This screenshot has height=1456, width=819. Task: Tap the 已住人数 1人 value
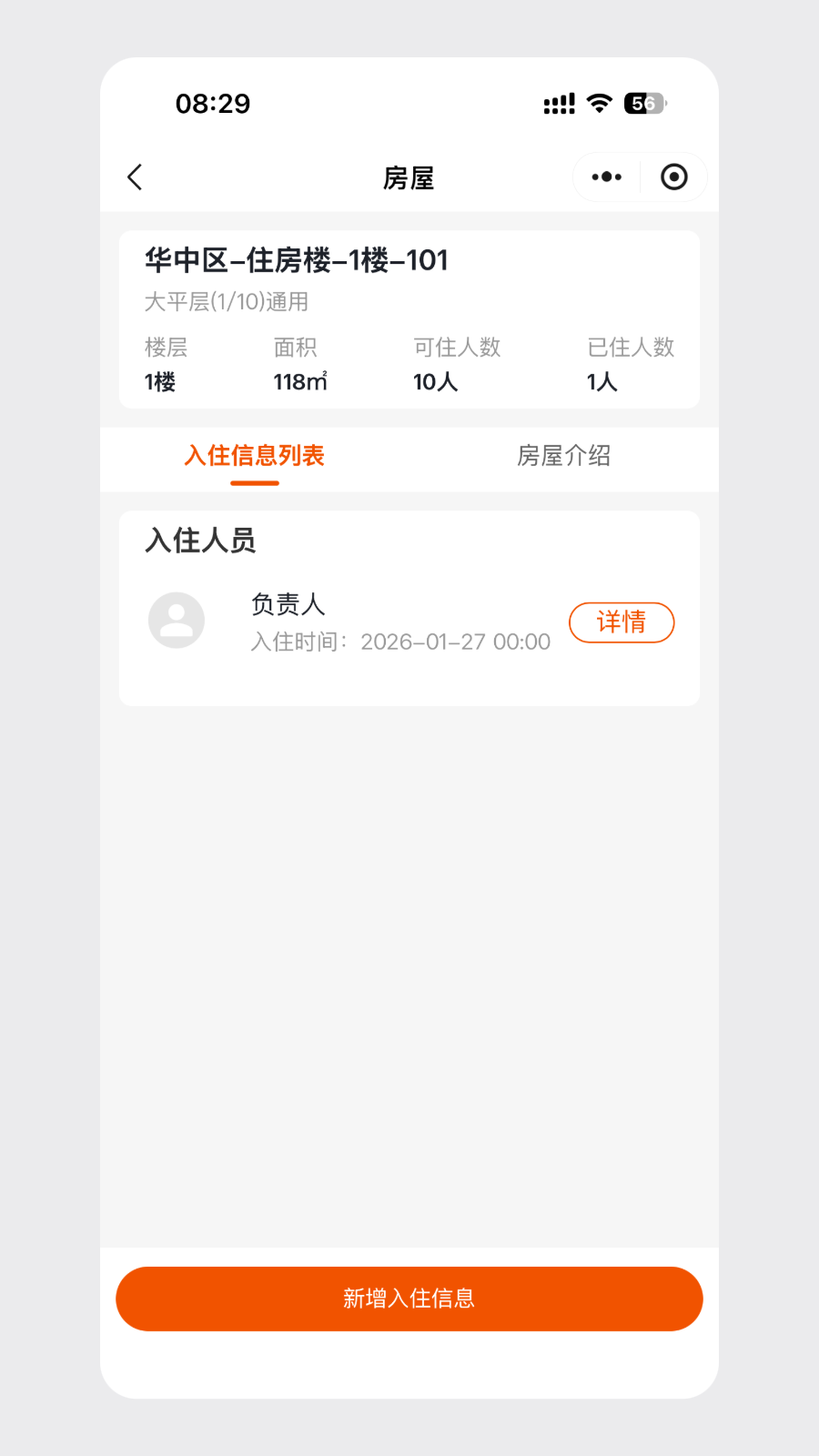pyautogui.click(x=602, y=381)
